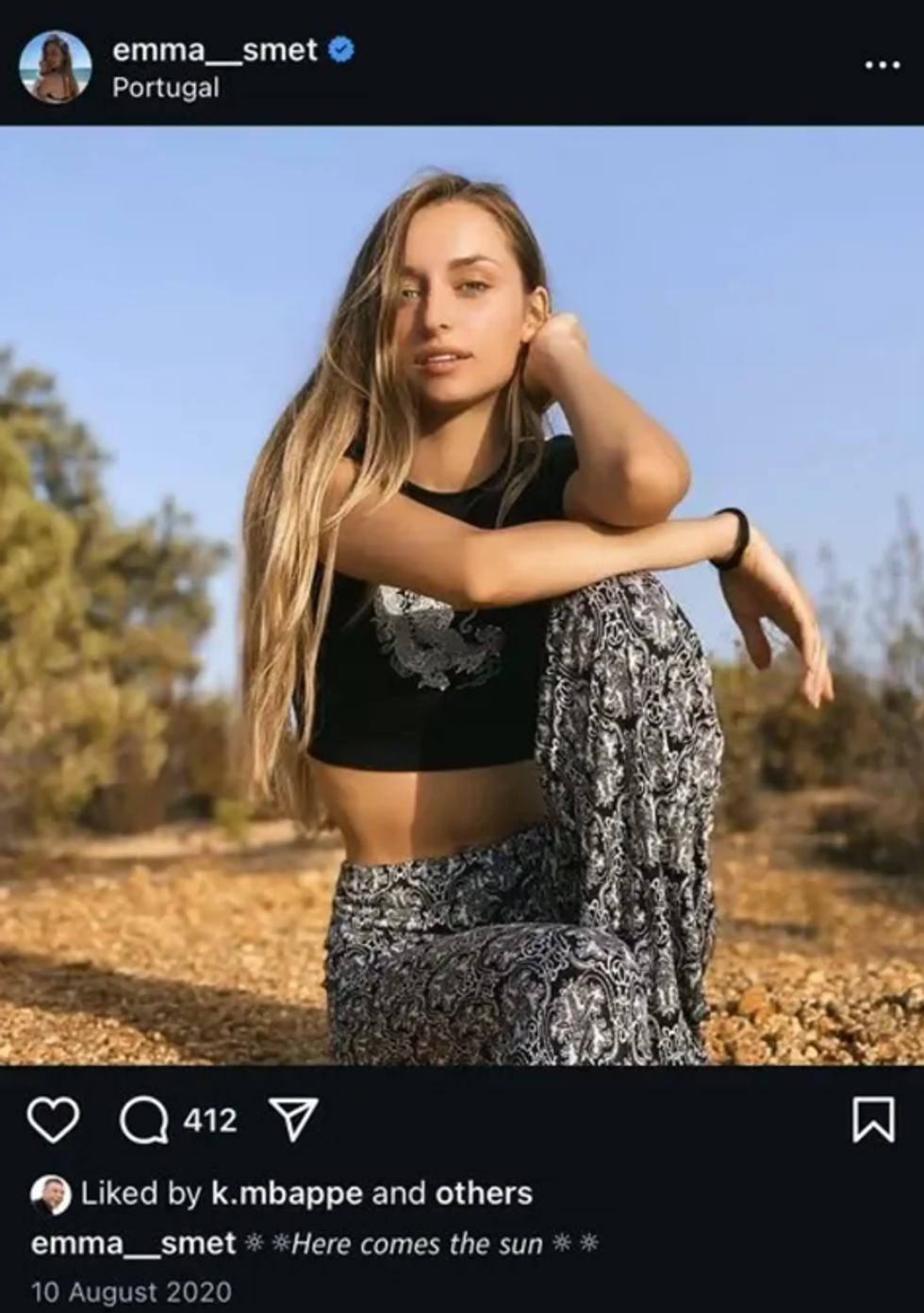Tap the emma__smet username in the caption
924x1313 pixels.
tap(133, 1243)
